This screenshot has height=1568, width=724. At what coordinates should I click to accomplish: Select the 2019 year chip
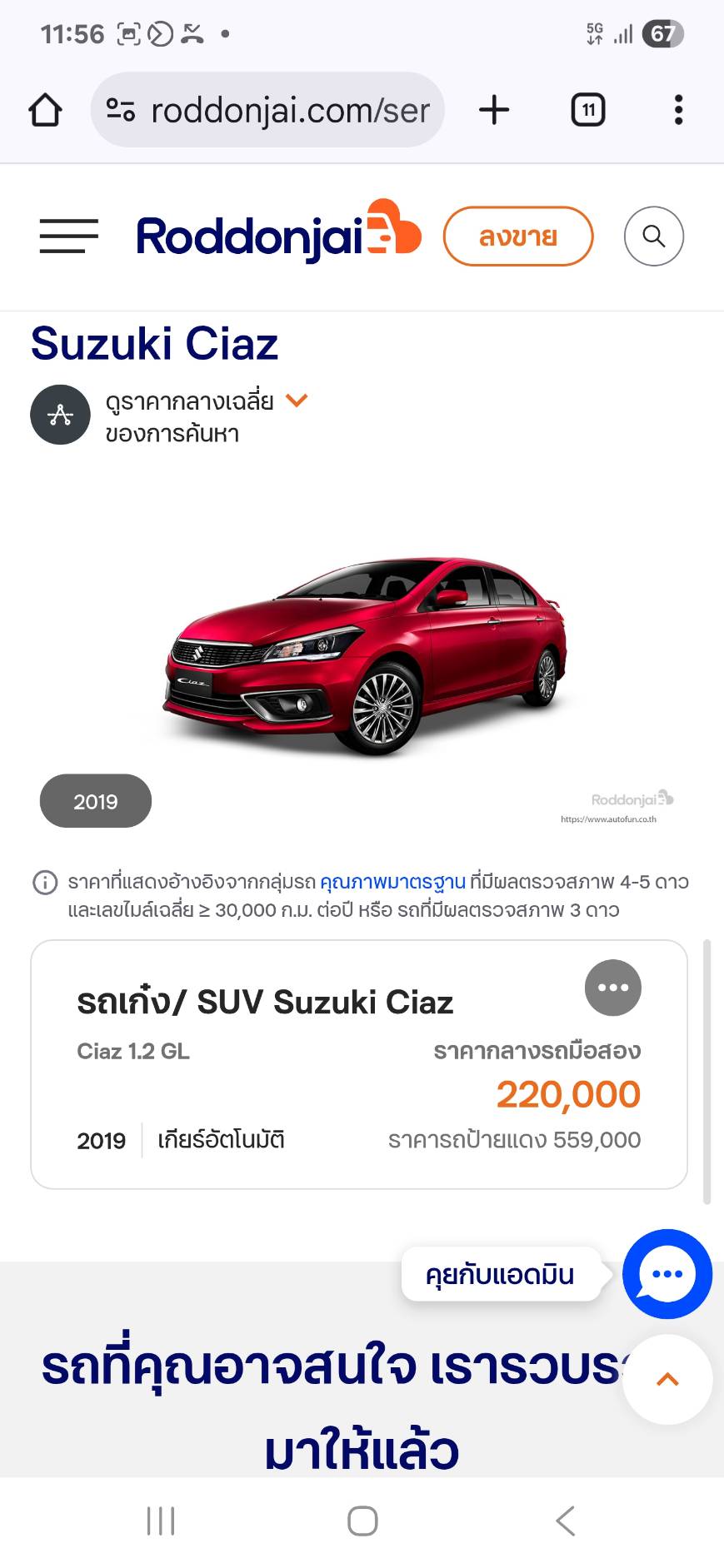tap(96, 801)
